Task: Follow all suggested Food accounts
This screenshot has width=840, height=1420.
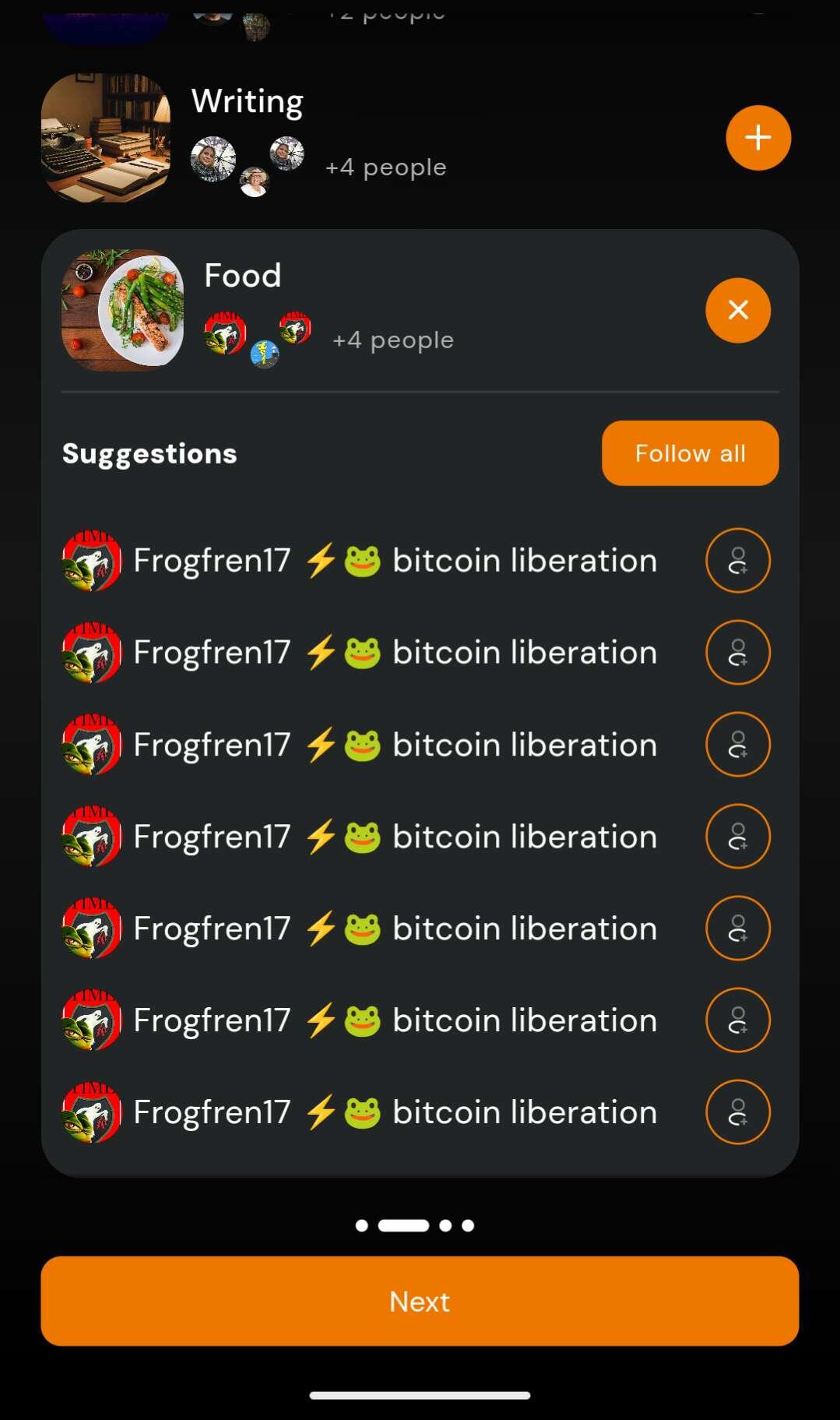Action: (690, 453)
